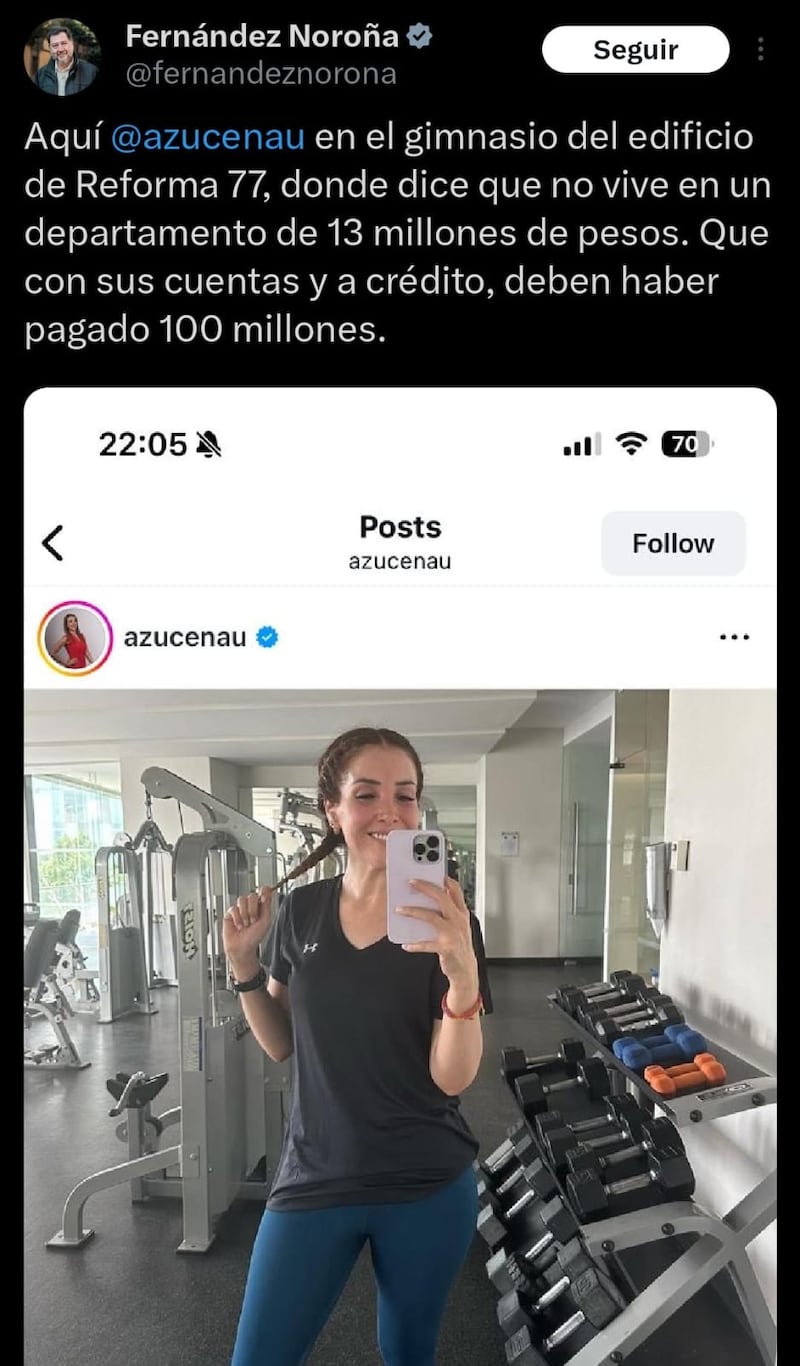The image size is (800, 1366).
Task: Open the @azucenau mention link
Action: [207, 137]
